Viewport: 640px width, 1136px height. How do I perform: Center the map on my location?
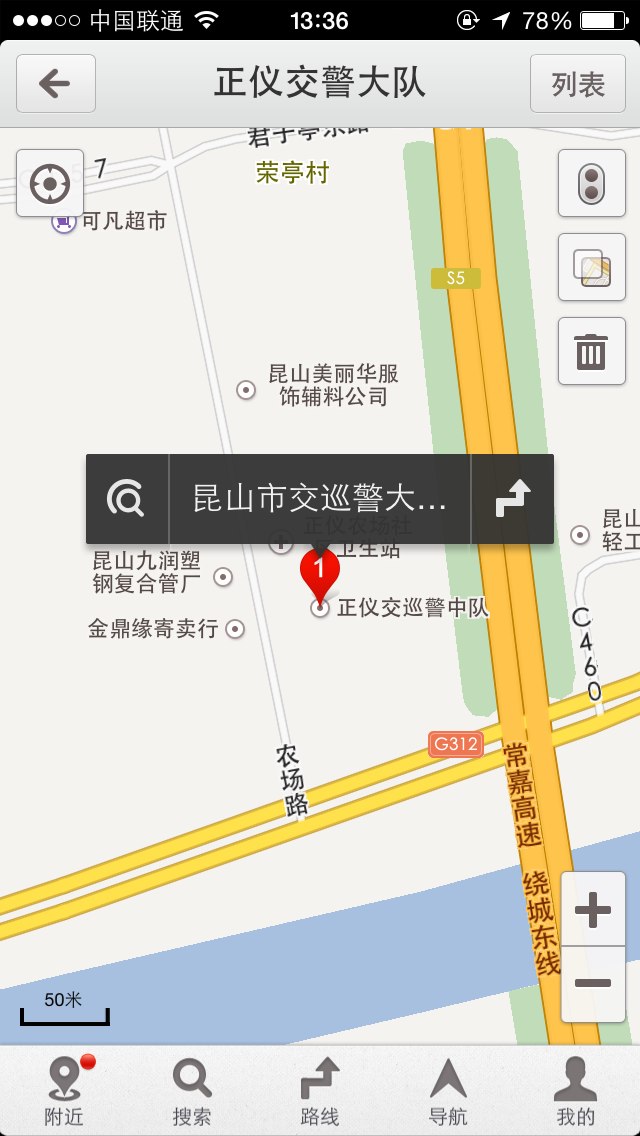tap(50, 183)
